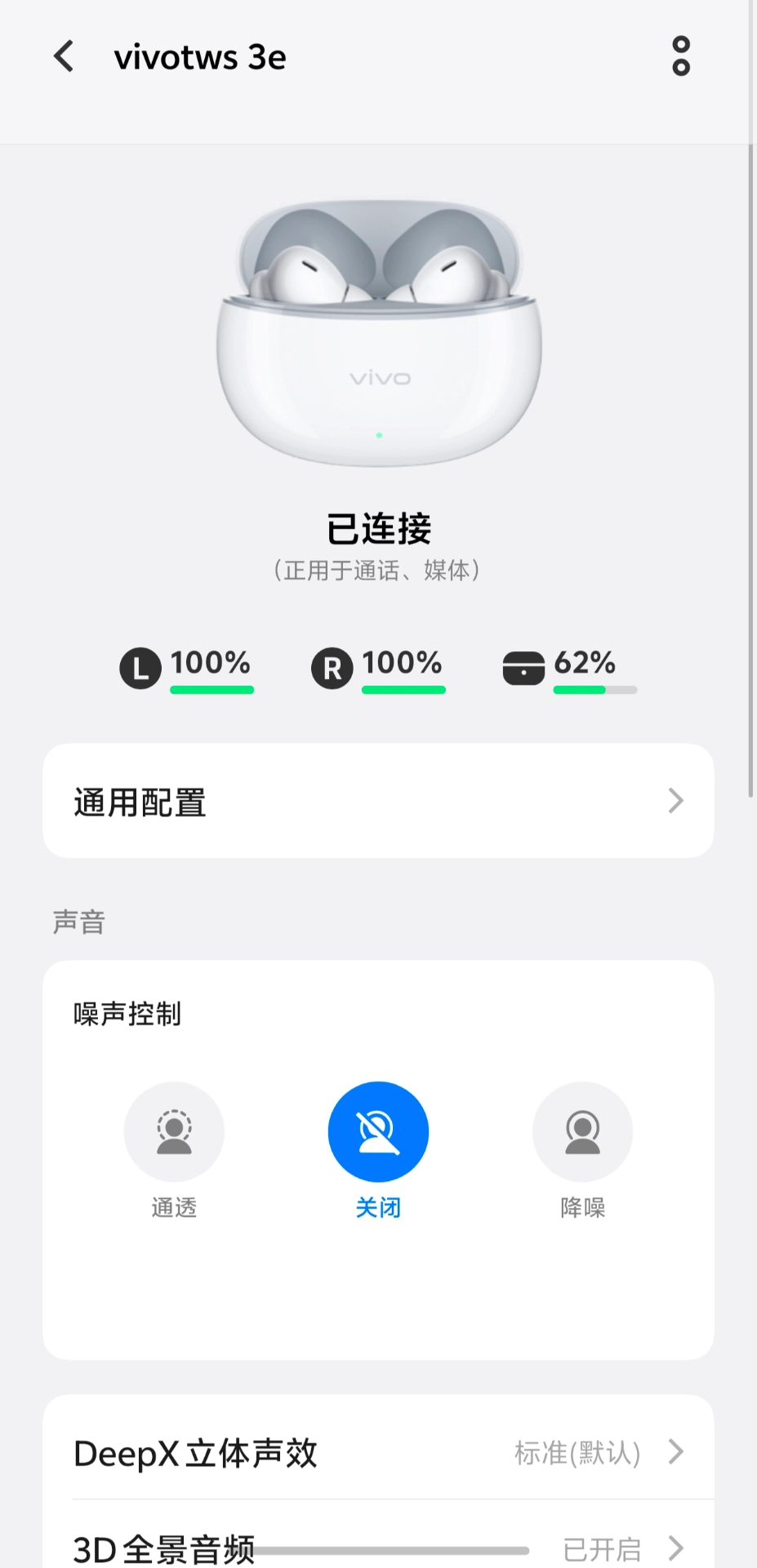Go back from vivotws 3e page
Screen dimensions: 757x1568
tap(64, 57)
